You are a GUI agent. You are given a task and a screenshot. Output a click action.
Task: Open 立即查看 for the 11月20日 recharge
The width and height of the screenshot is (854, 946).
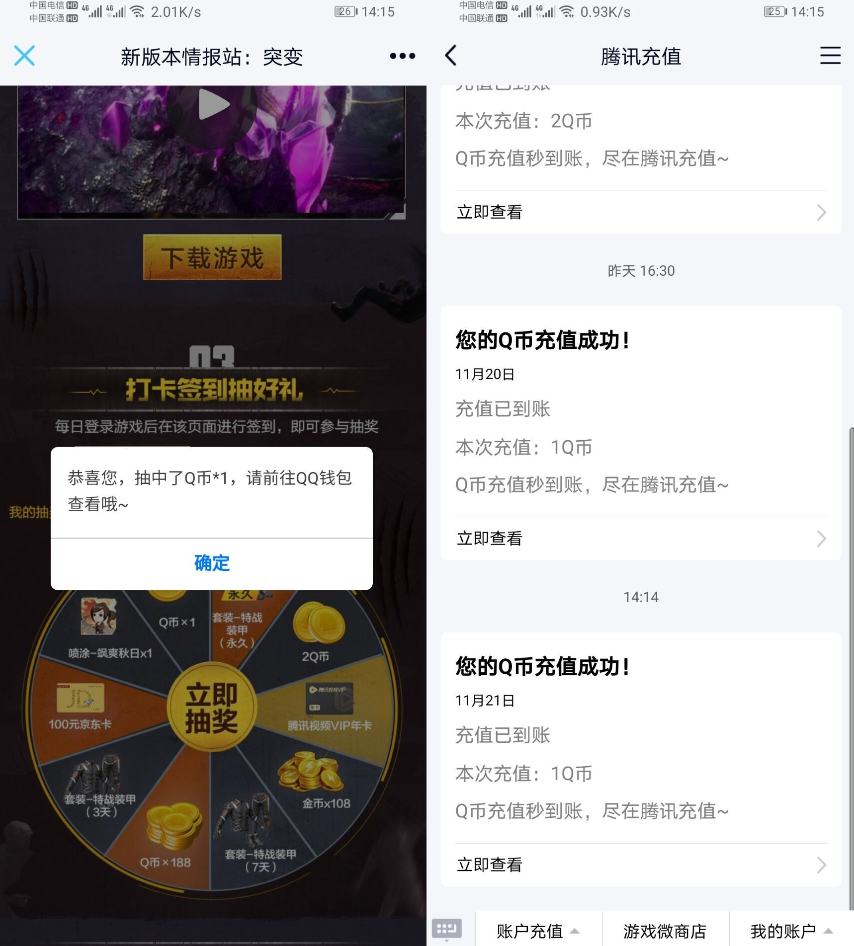tap(640, 538)
